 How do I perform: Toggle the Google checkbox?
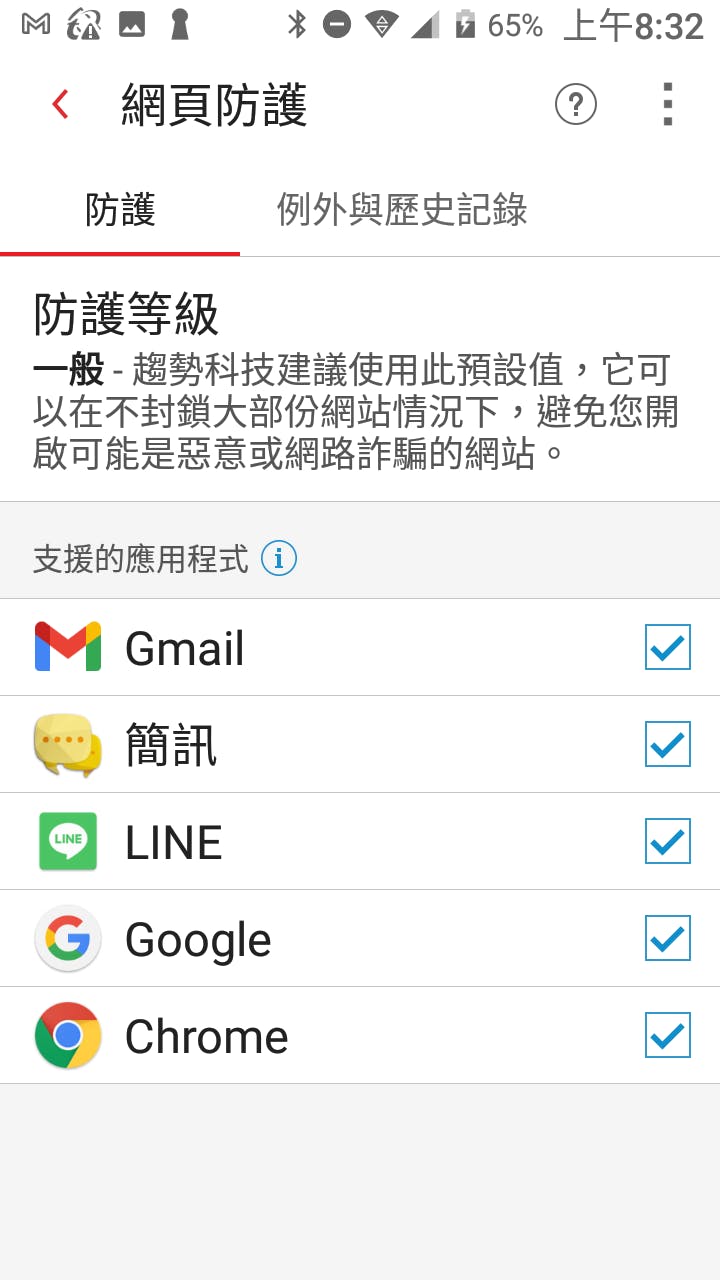pyautogui.click(x=668, y=938)
